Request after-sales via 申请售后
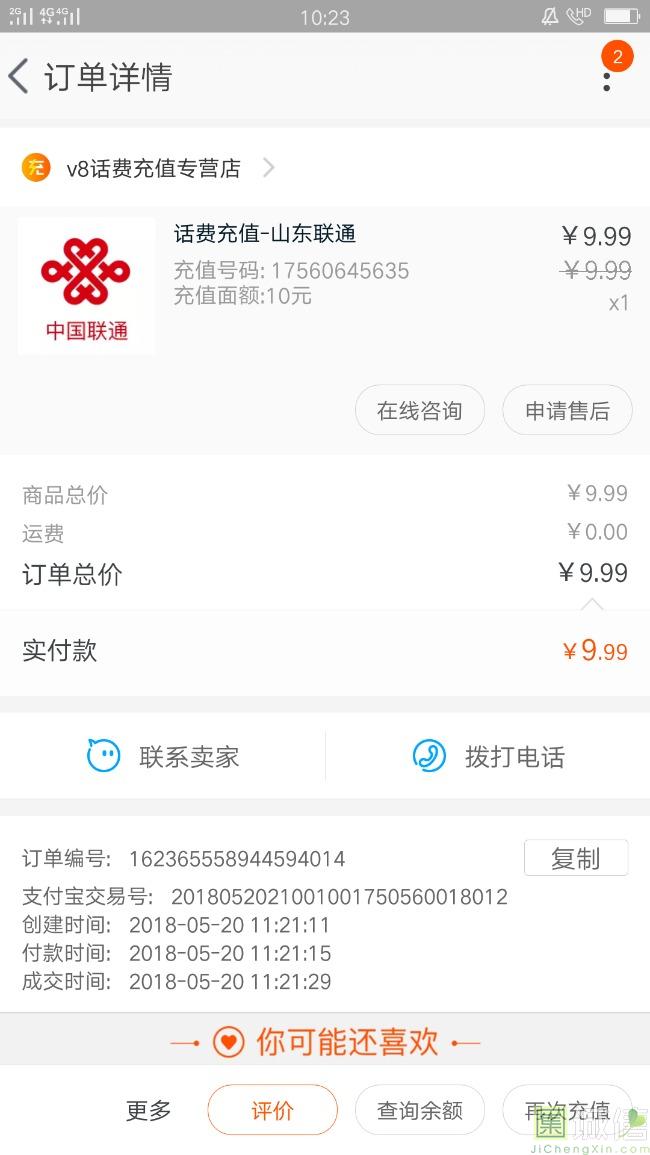This screenshot has width=650, height=1155. click(x=567, y=411)
